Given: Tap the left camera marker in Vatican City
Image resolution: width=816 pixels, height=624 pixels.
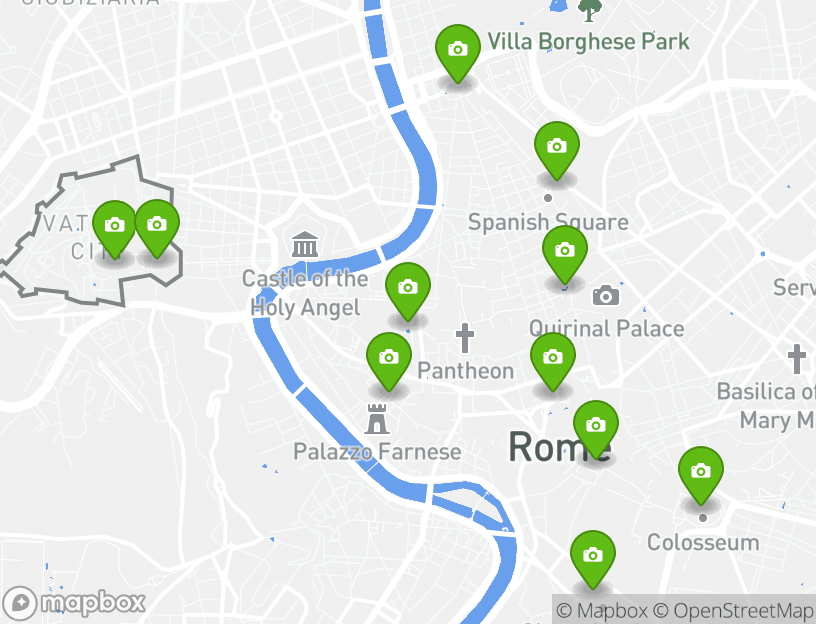Looking at the screenshot, I should [x=115, y=227].
